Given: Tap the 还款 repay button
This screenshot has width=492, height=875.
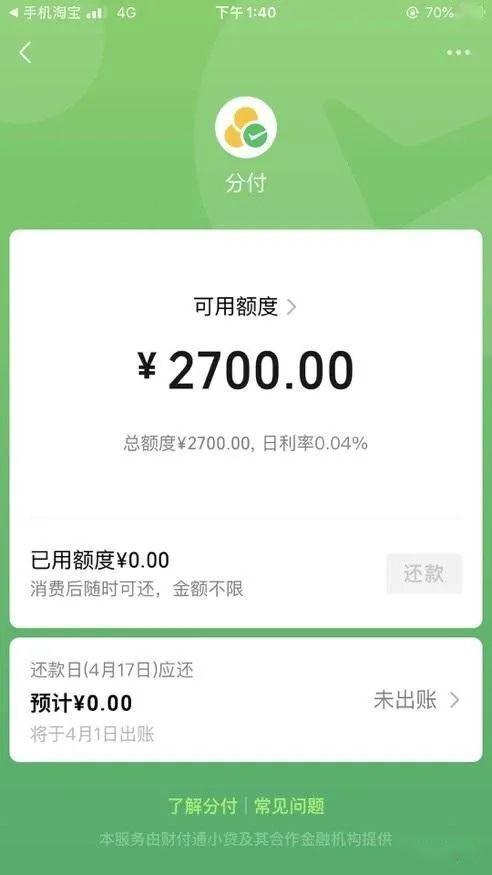Looking at the screenshot, I should [424, 573].
